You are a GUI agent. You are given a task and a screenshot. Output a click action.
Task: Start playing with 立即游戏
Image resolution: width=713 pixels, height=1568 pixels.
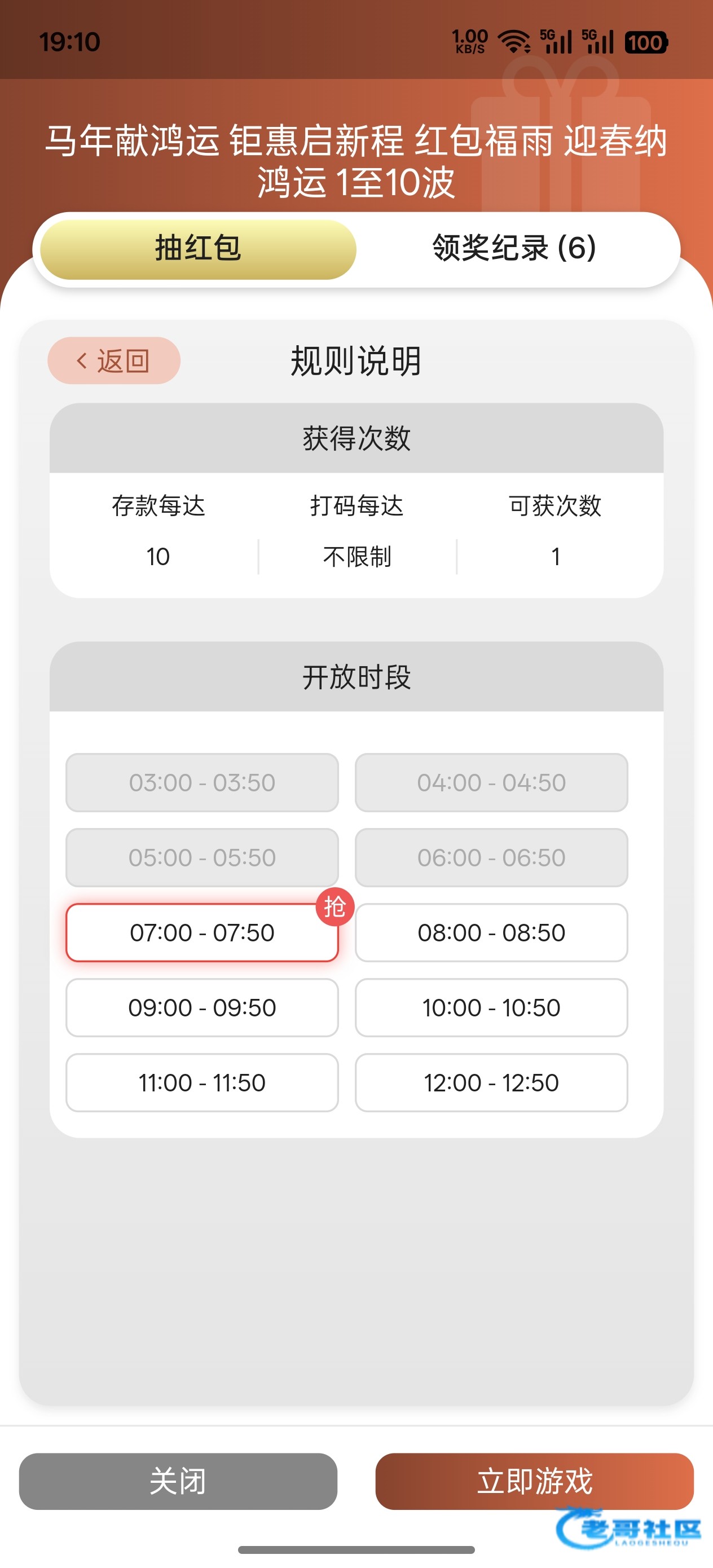click(534, 1481)
